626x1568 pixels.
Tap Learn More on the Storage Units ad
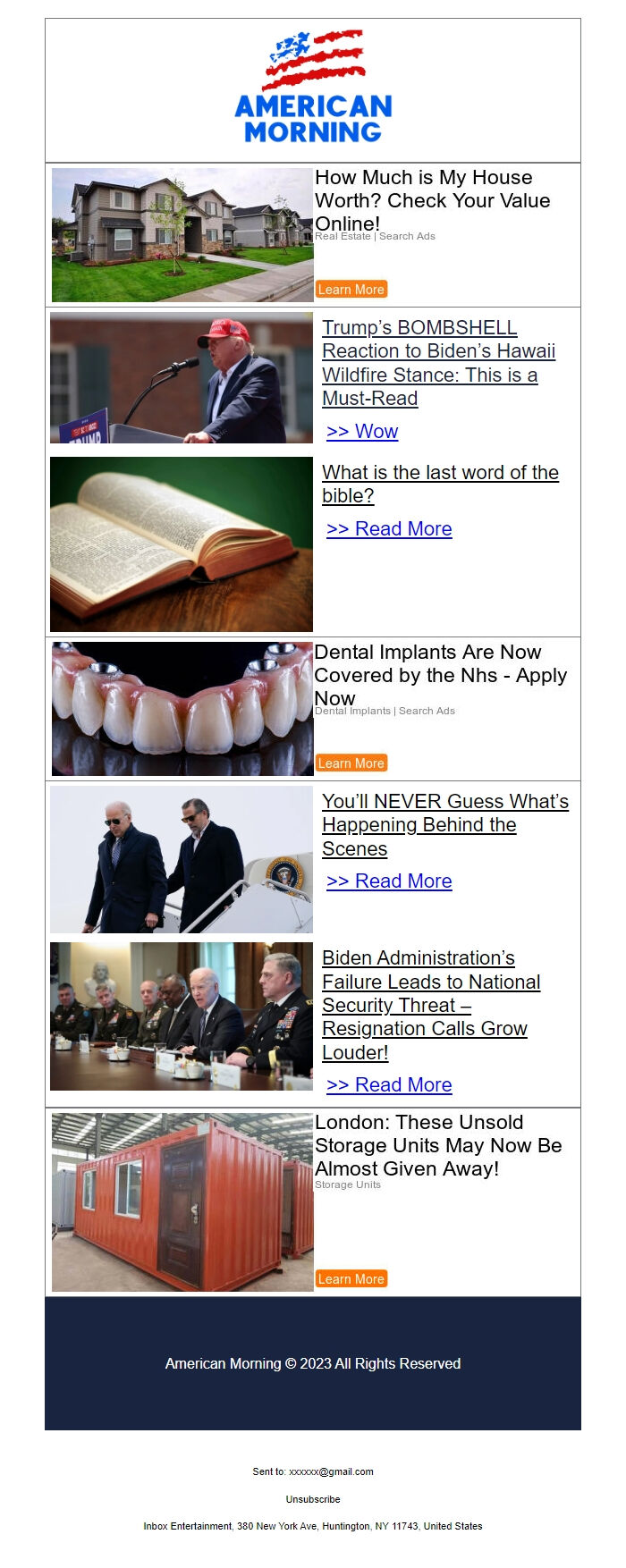click(351, 1279)
